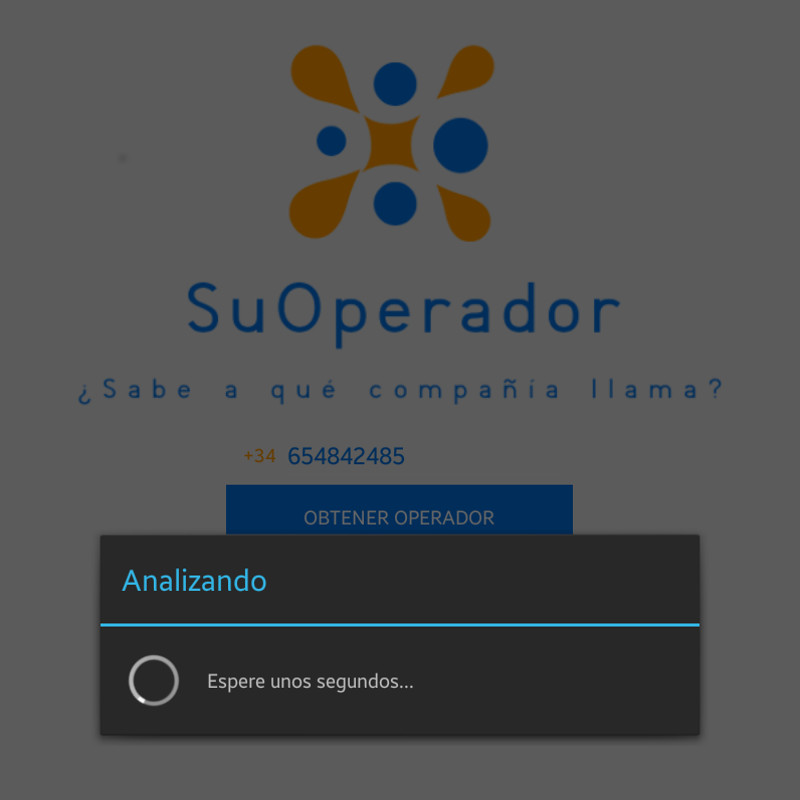The image size is (800, 800).
Task: Tap the phone number field showing 654842485
Action: pyautogui.click(x=346, y=456)
